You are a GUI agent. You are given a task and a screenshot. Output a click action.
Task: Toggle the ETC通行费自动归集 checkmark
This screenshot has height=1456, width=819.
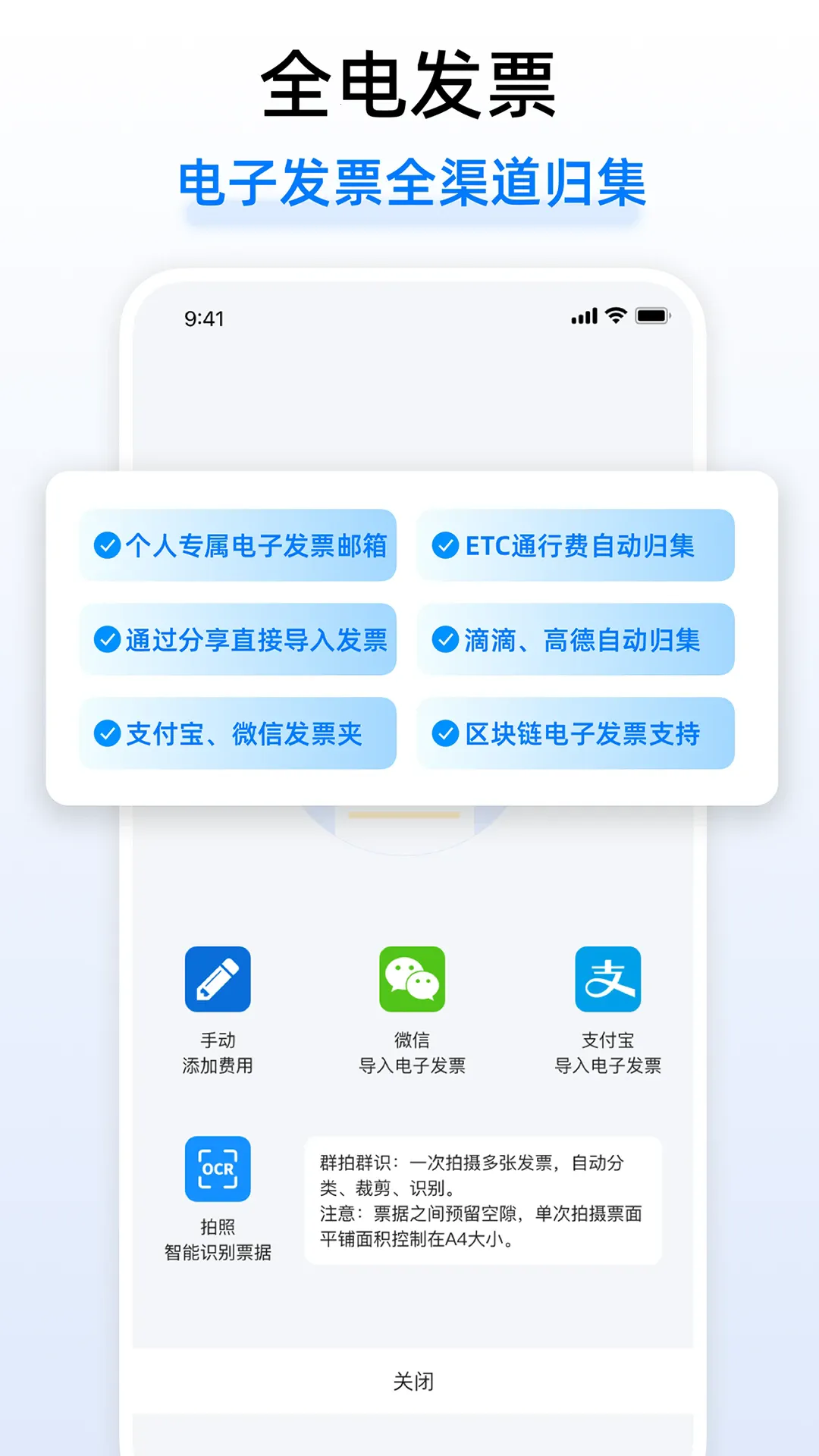tap(444, 546)
